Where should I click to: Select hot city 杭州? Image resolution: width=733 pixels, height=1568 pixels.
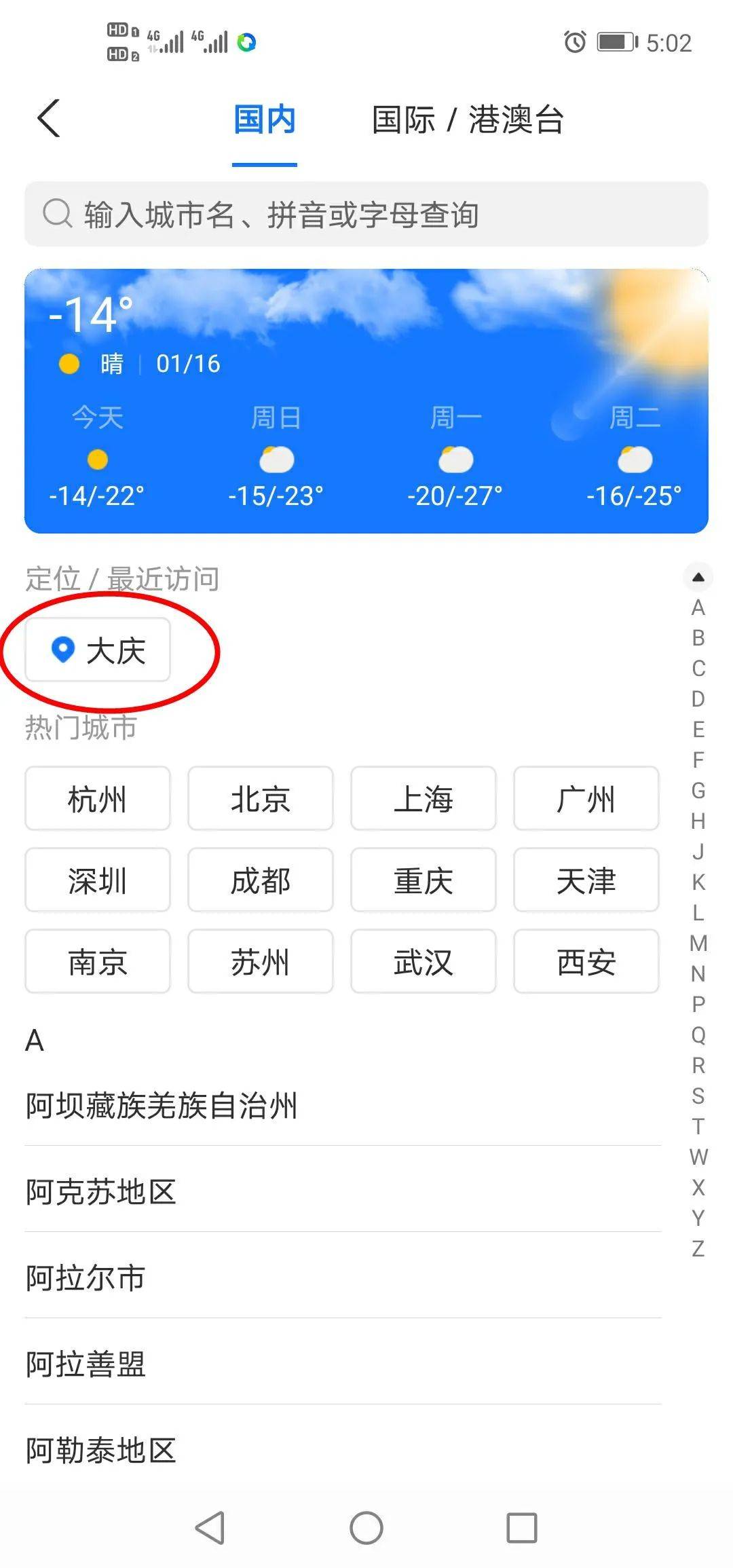click(98, 799)
